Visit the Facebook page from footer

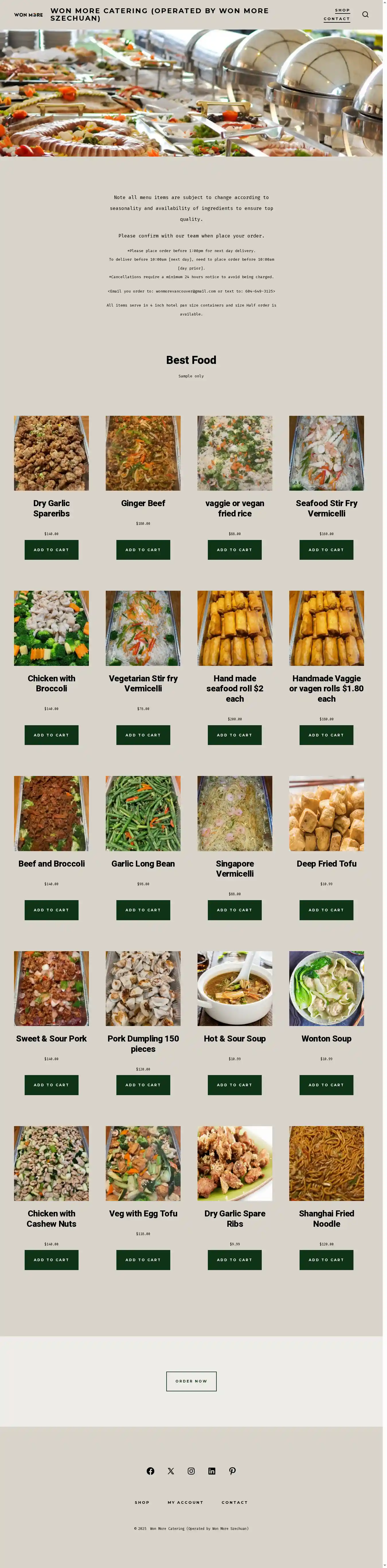tap(150, 1471)
